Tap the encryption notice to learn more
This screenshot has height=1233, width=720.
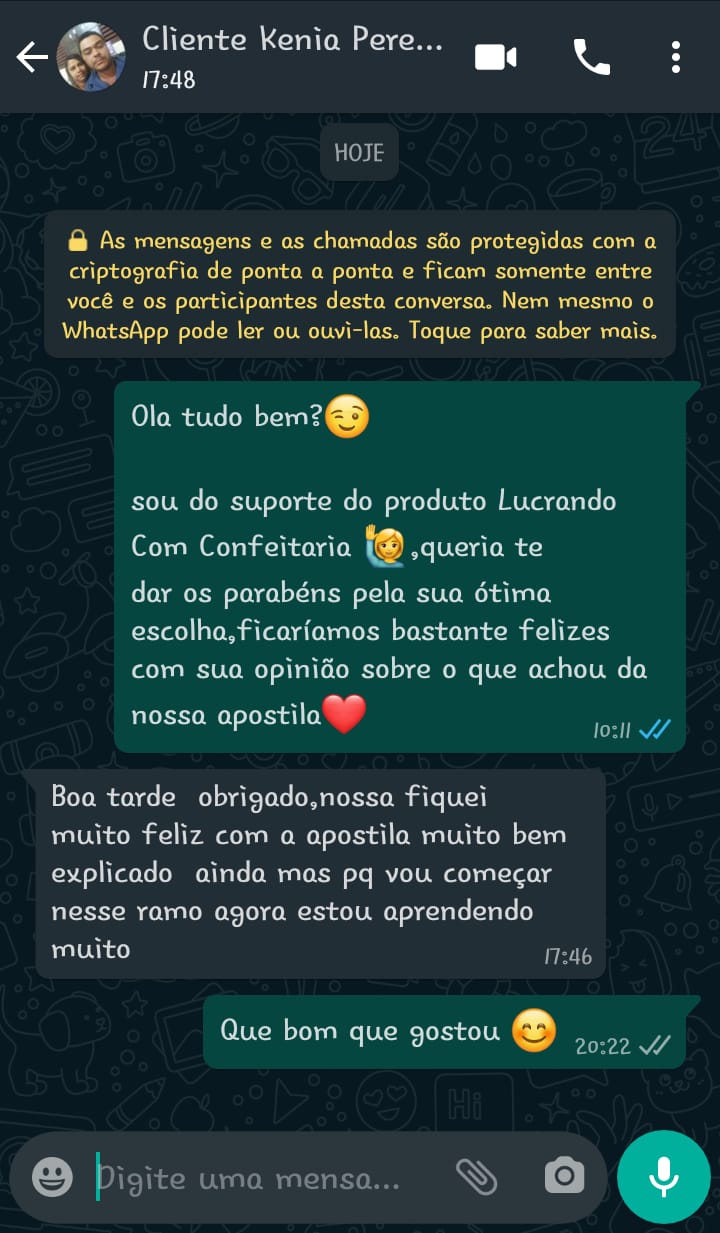[x=360, y=285]
